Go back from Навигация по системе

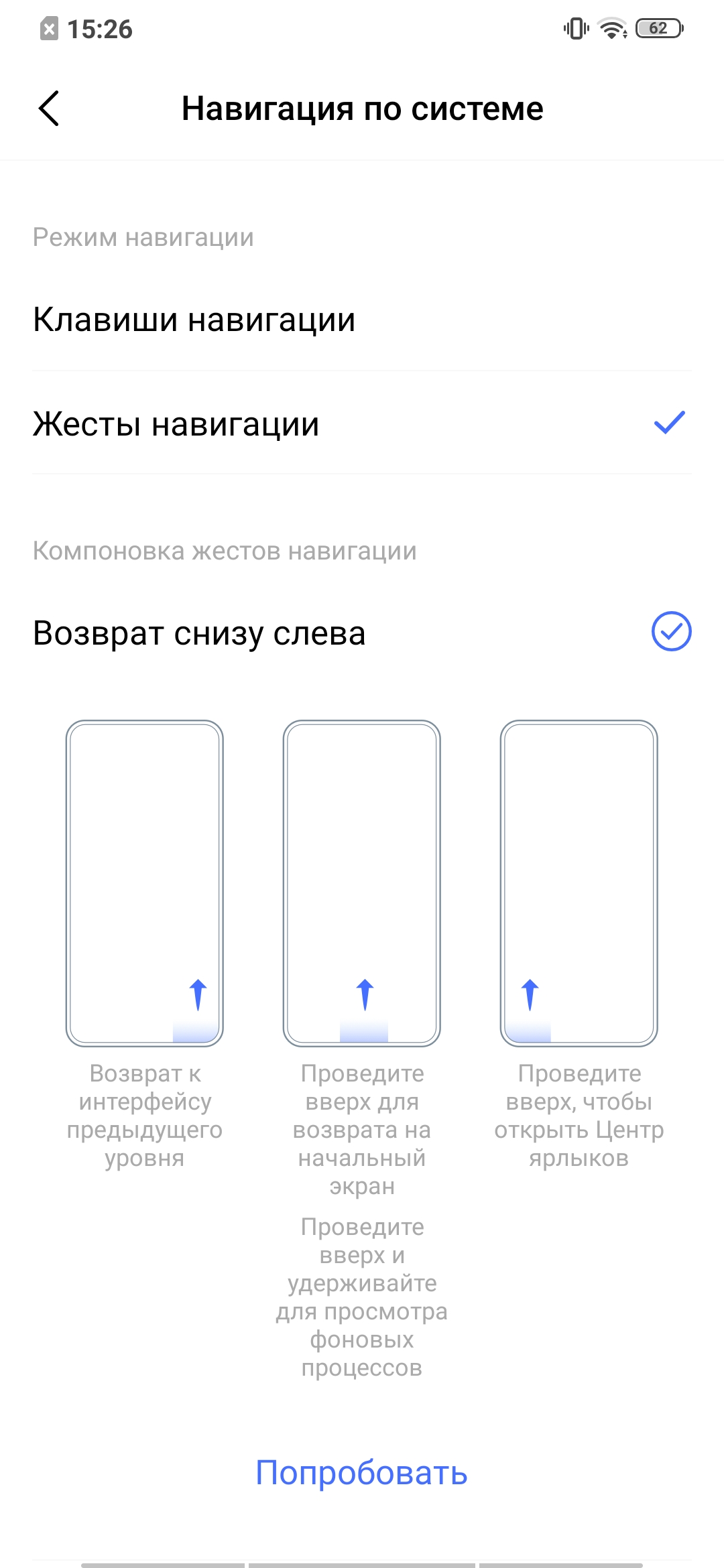point(49,109)
